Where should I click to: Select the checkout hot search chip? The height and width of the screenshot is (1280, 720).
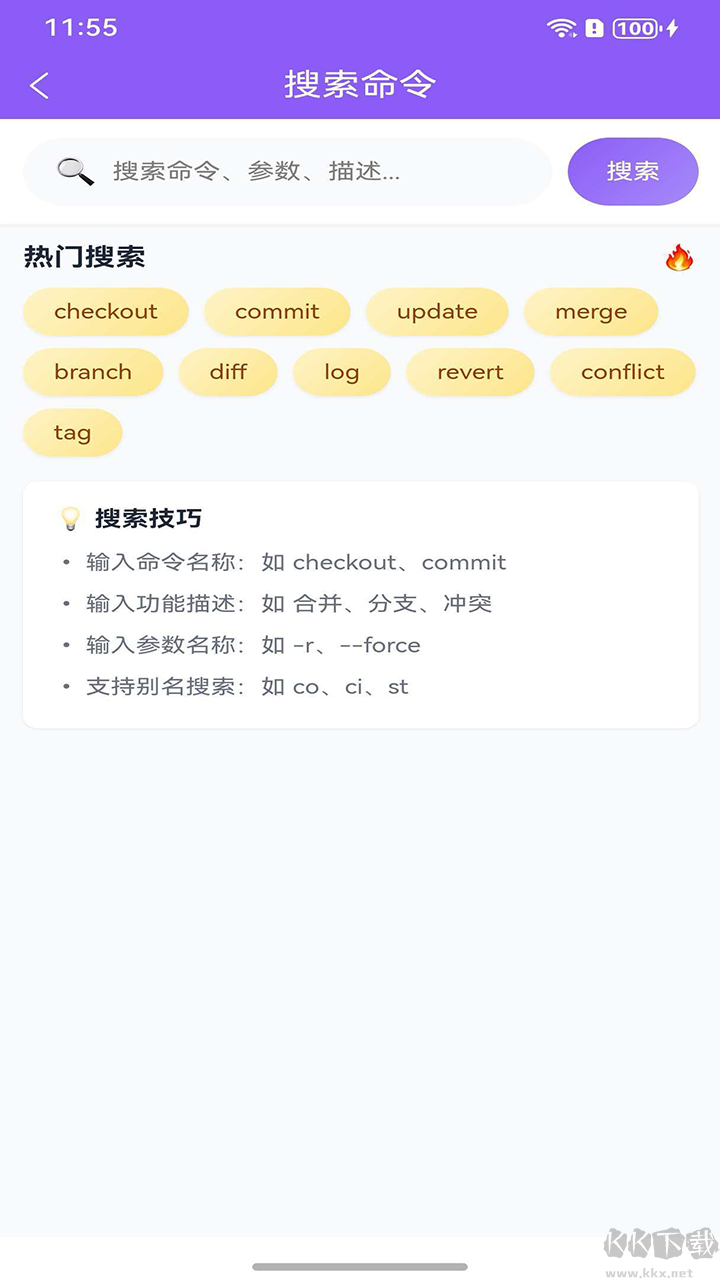106,312
